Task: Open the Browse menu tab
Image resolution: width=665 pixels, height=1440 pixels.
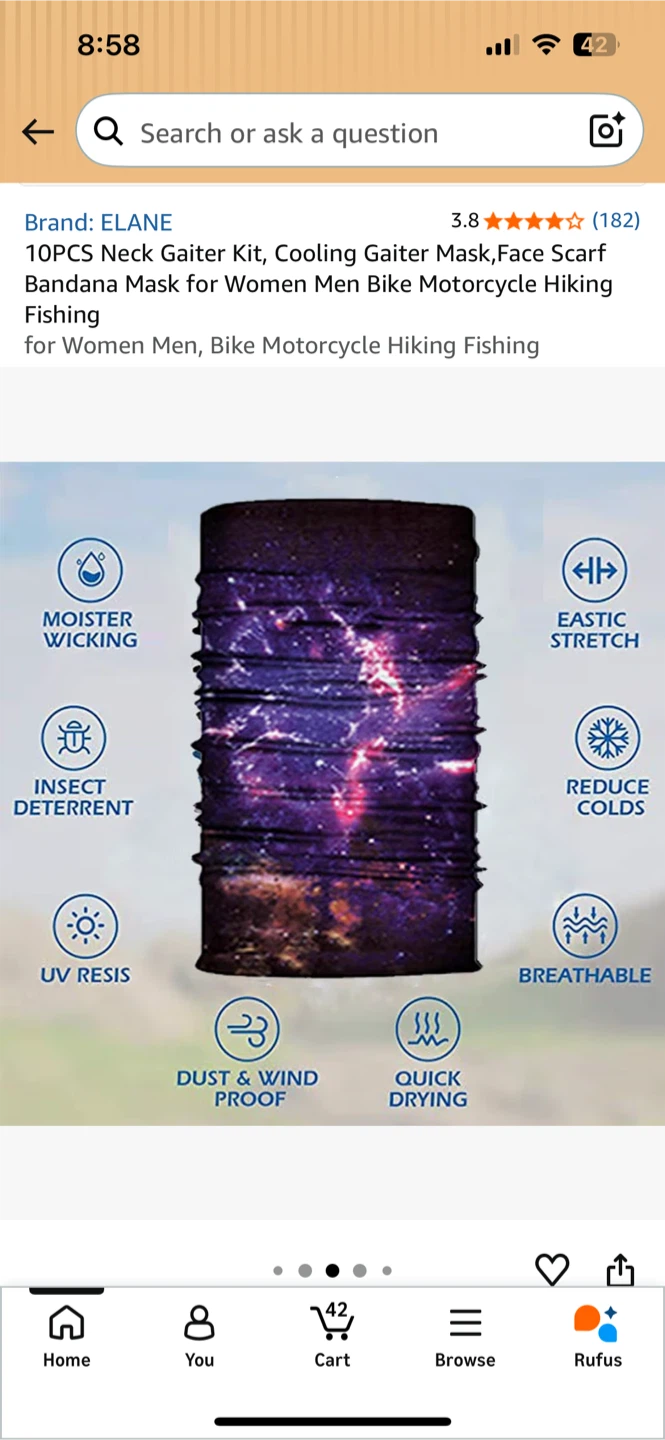Action: point(465,1336)
